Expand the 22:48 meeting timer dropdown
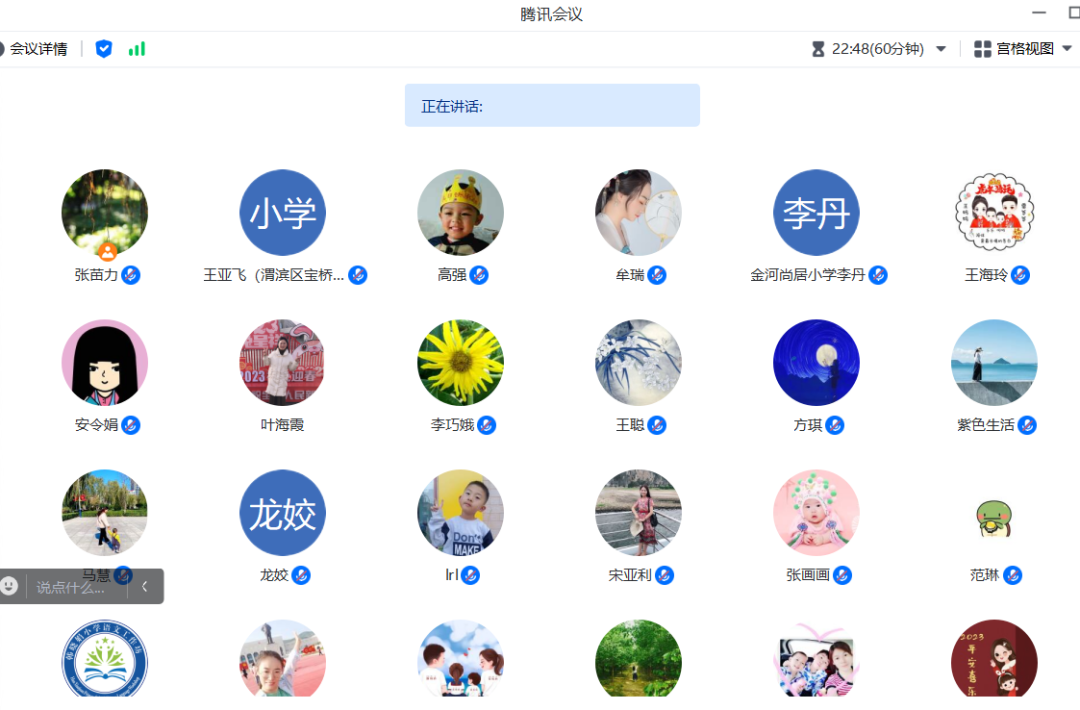Screen dimensions: 1080x710 [940, 49]
